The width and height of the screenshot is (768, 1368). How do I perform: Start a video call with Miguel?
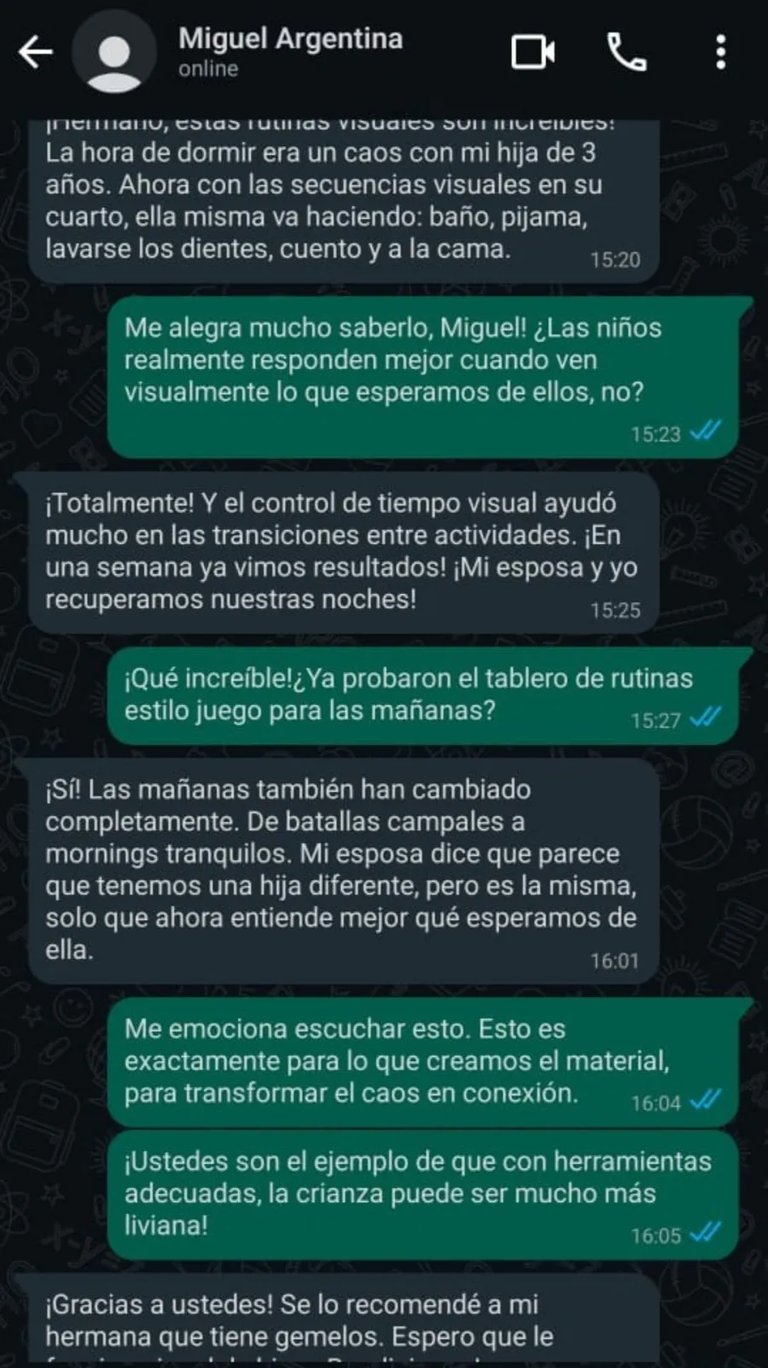[533, 53]
